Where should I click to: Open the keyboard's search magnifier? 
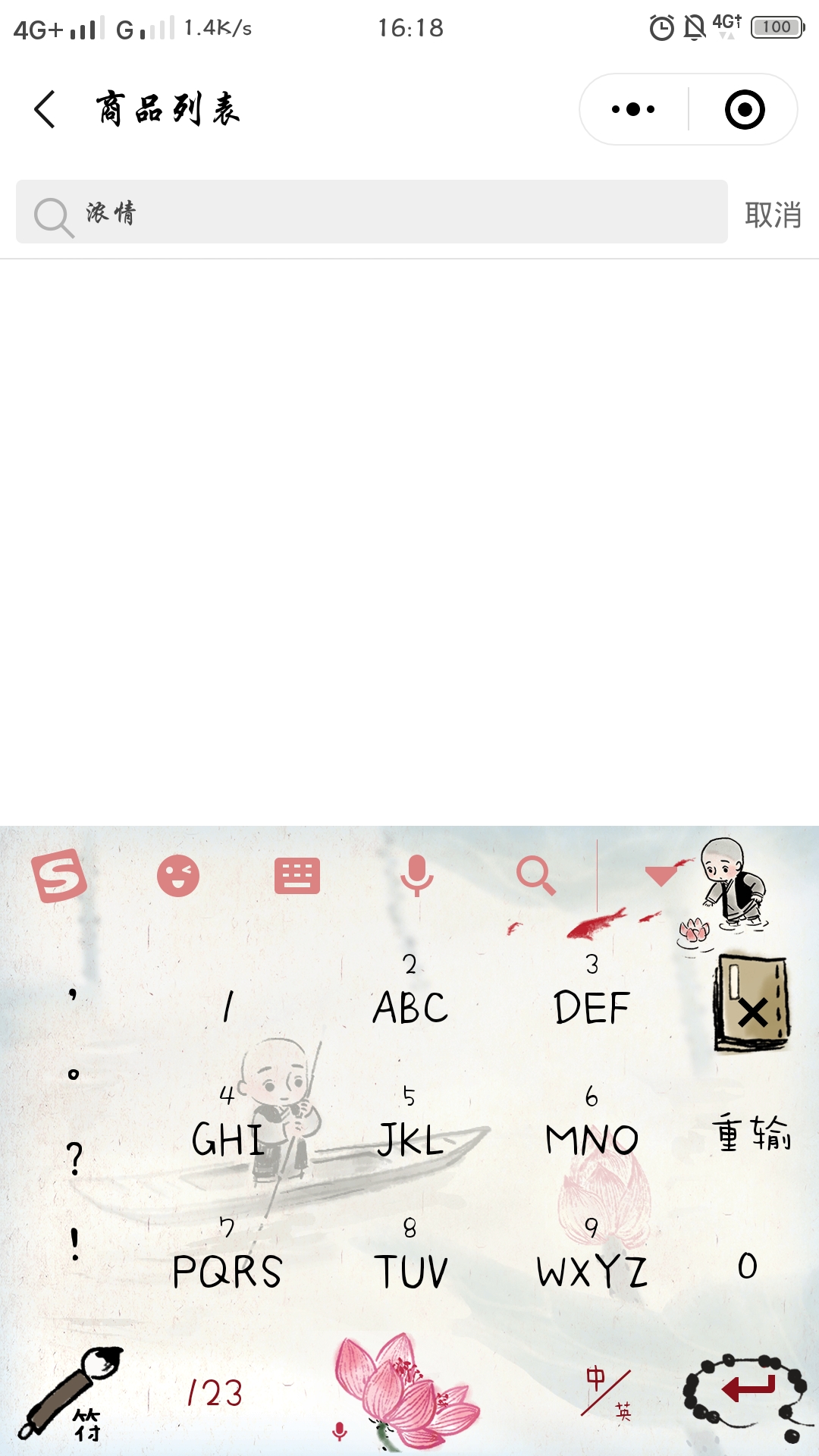tap(535, 876)
